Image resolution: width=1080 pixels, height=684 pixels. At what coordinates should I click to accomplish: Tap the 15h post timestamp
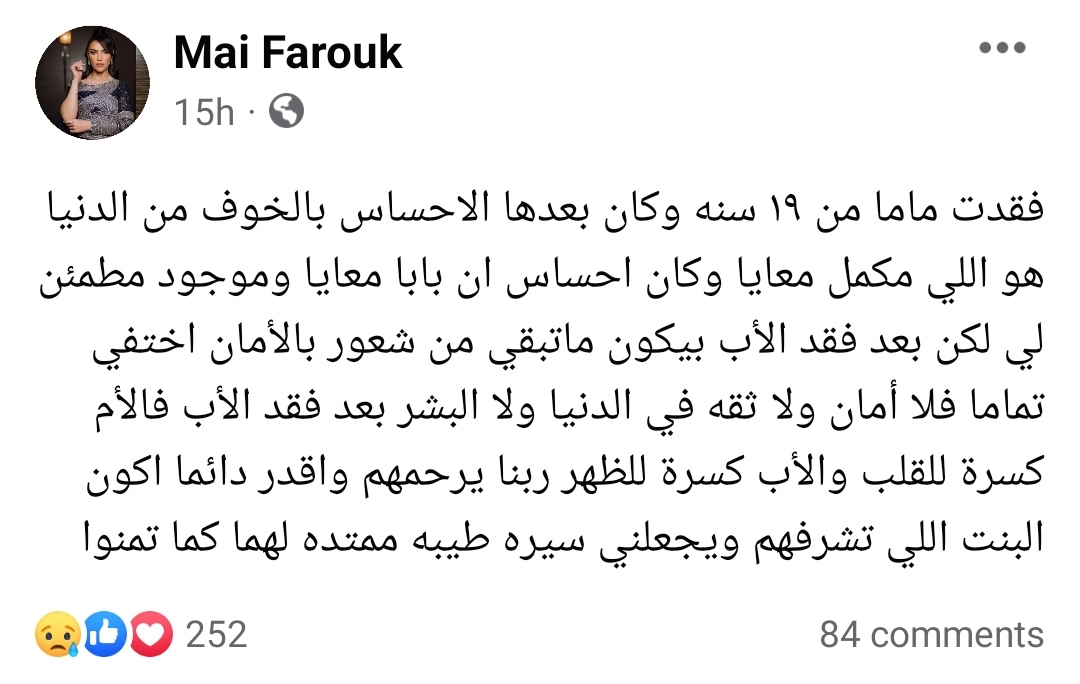click(204, 112)
